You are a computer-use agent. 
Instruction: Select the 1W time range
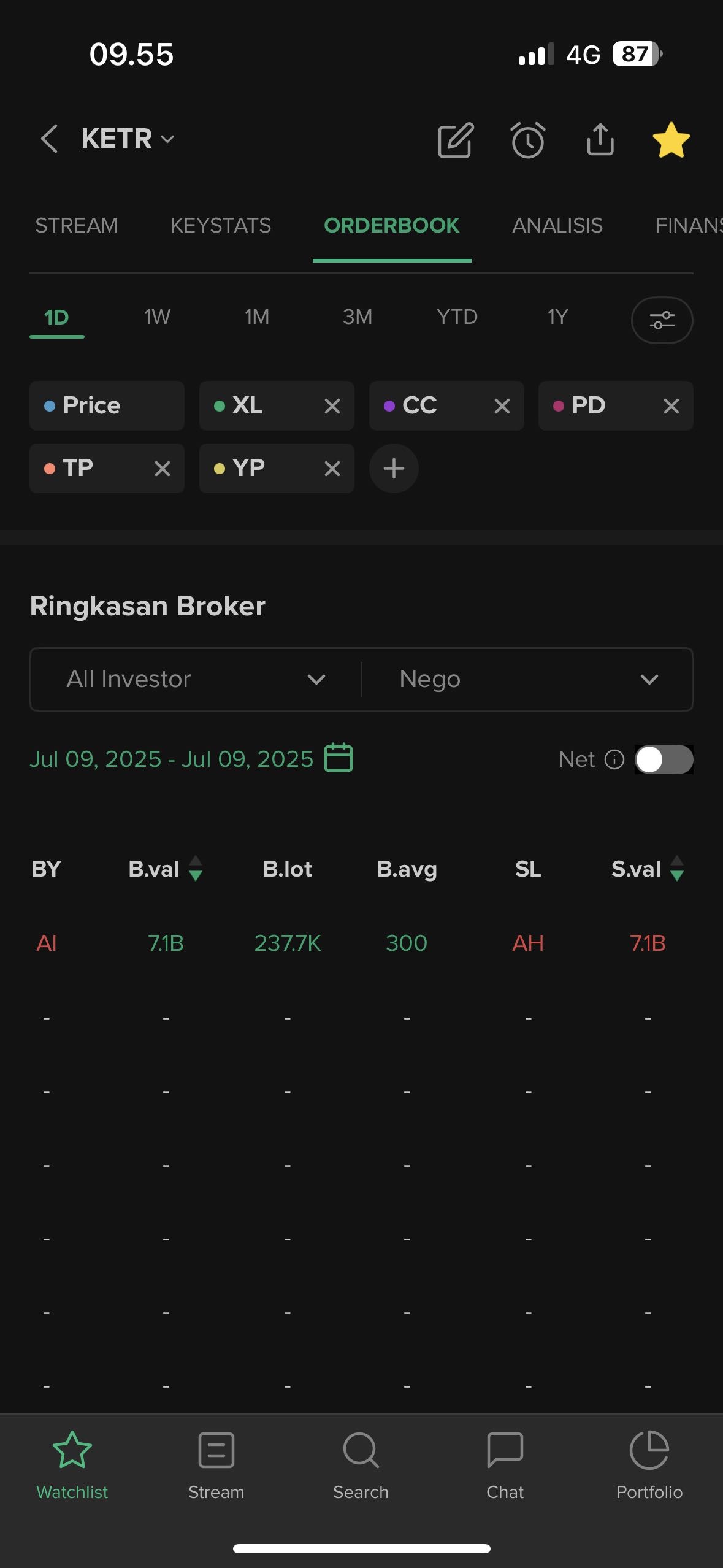(157, 317)
